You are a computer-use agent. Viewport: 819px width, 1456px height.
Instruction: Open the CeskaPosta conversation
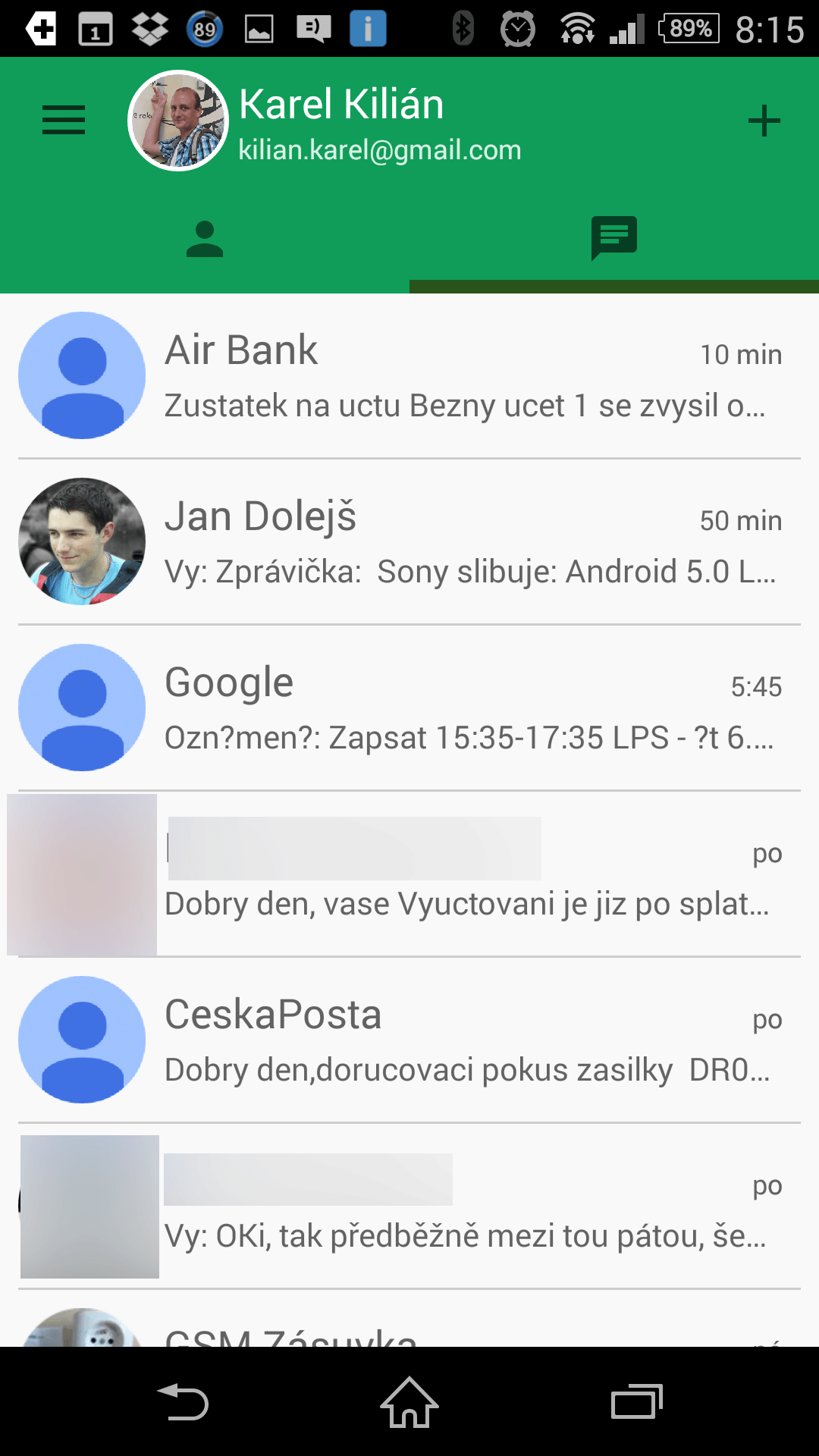pos(409,1040)
